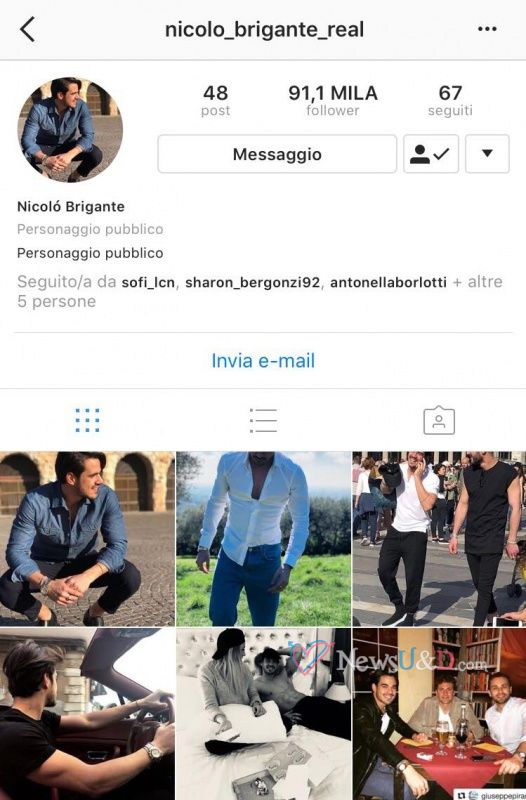526x800 pixels.
Task: Open the denim shirt crouching photo post
Action: click(87, 539)
